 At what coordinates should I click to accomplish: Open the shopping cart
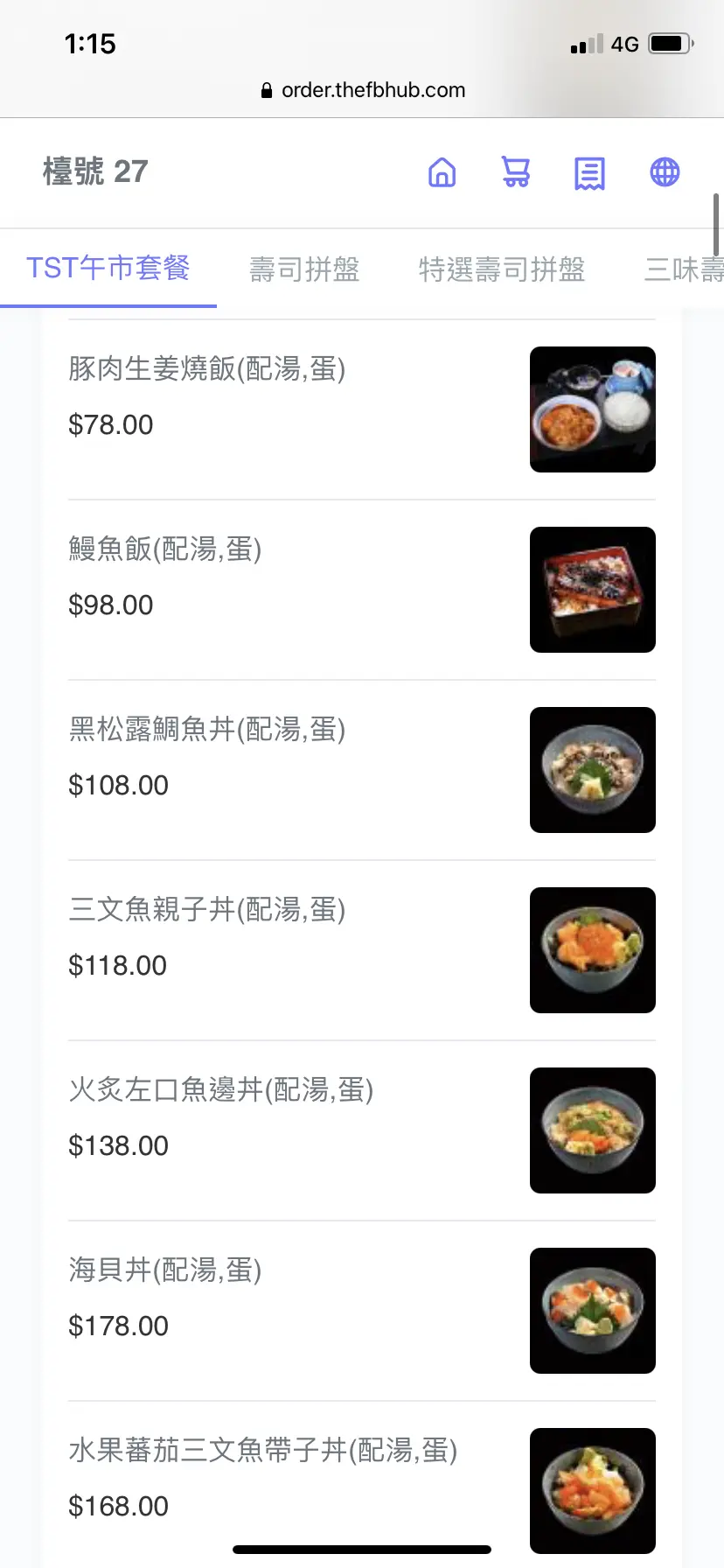[x=516, y=172]
